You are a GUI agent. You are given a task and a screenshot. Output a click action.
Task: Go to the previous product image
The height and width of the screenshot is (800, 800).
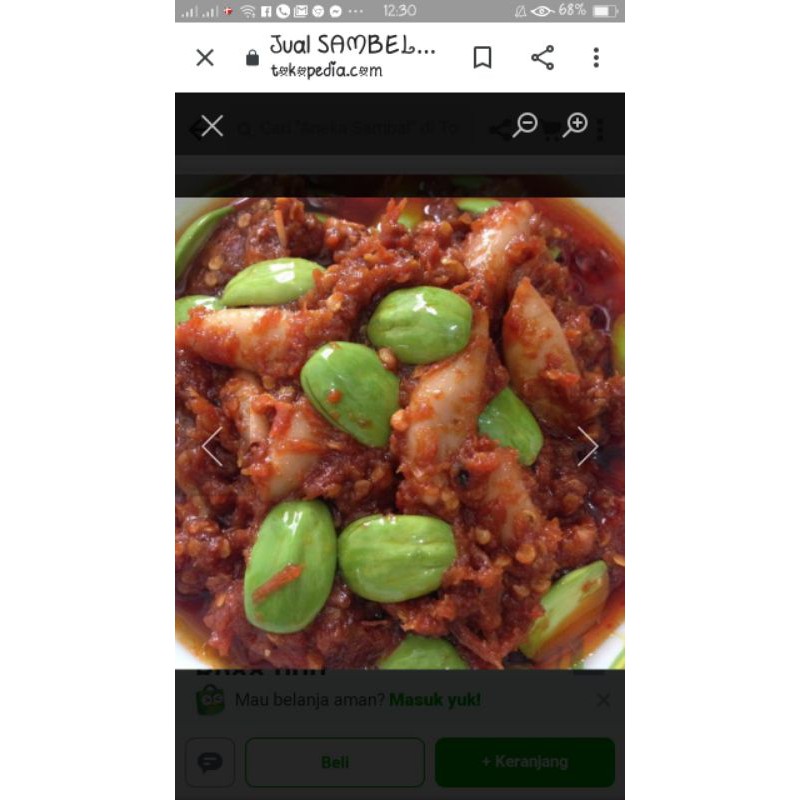tap(212, 446)
